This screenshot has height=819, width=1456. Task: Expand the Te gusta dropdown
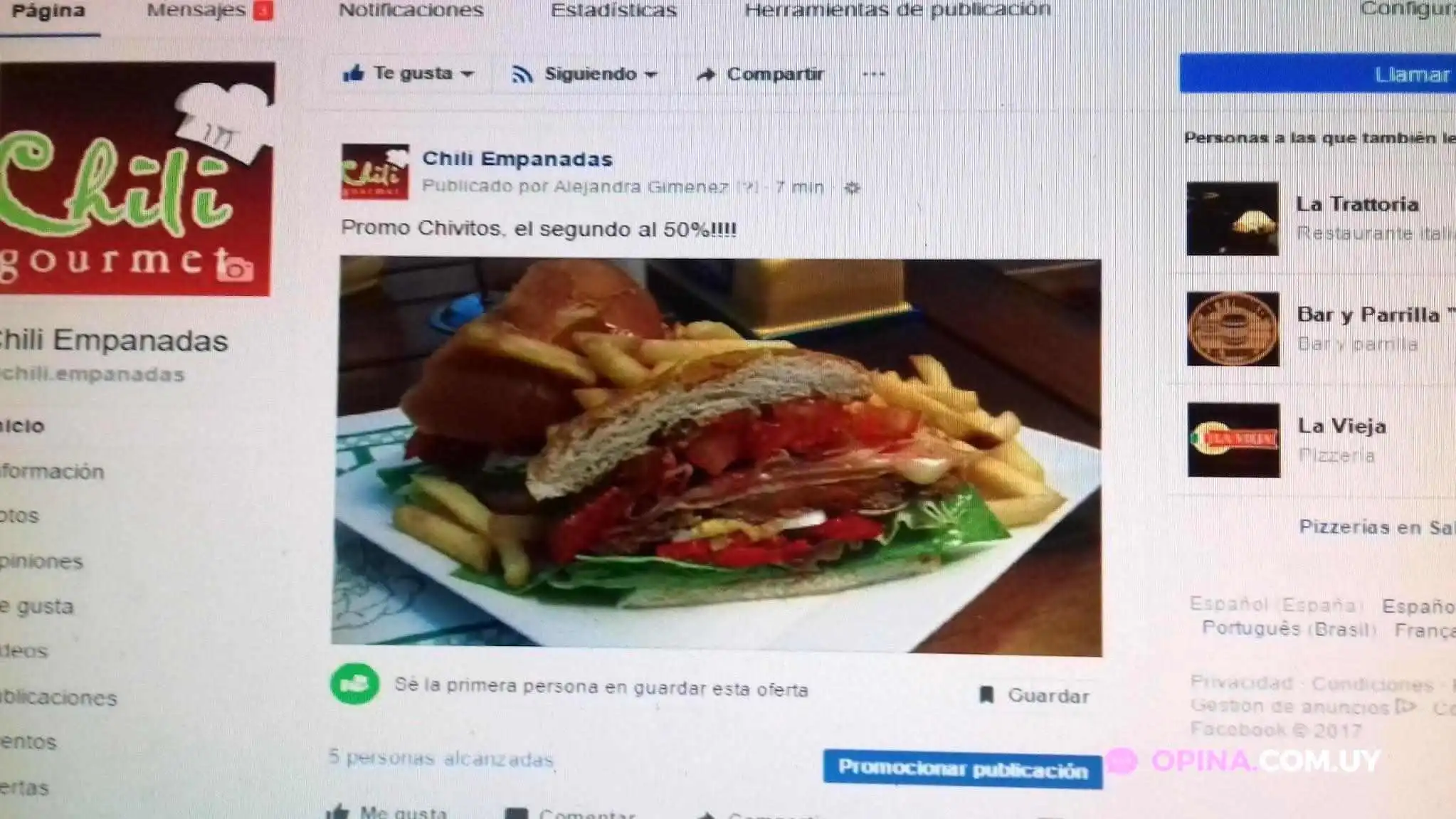[408, 73]
